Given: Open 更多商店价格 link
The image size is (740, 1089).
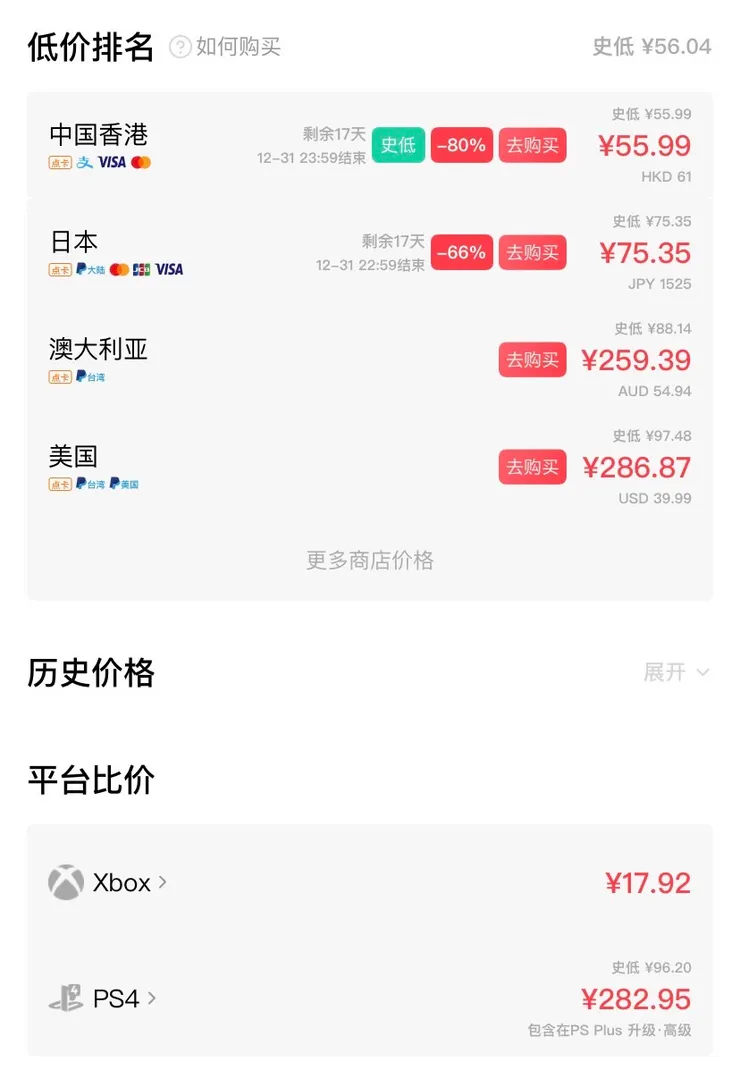Looking at the screenshot, I should [x=369, y=560].
